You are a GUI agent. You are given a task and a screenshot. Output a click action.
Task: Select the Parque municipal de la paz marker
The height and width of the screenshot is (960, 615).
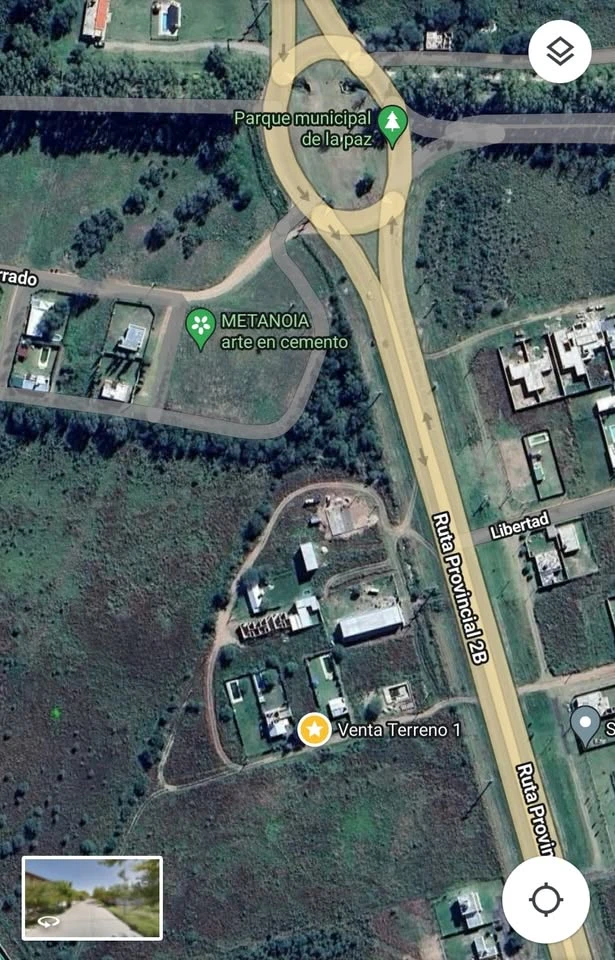point(394,124)
